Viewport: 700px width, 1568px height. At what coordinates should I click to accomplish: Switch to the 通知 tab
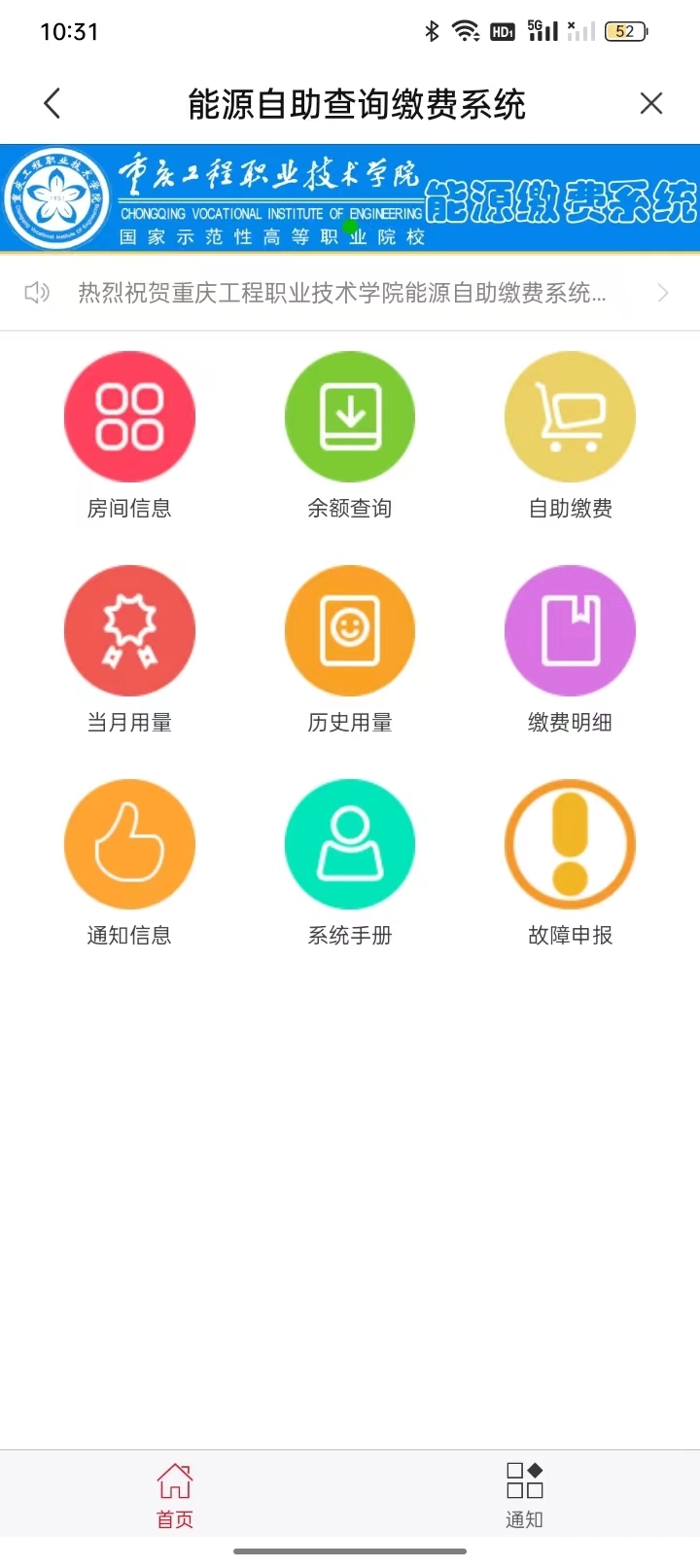pos(524,1495)
